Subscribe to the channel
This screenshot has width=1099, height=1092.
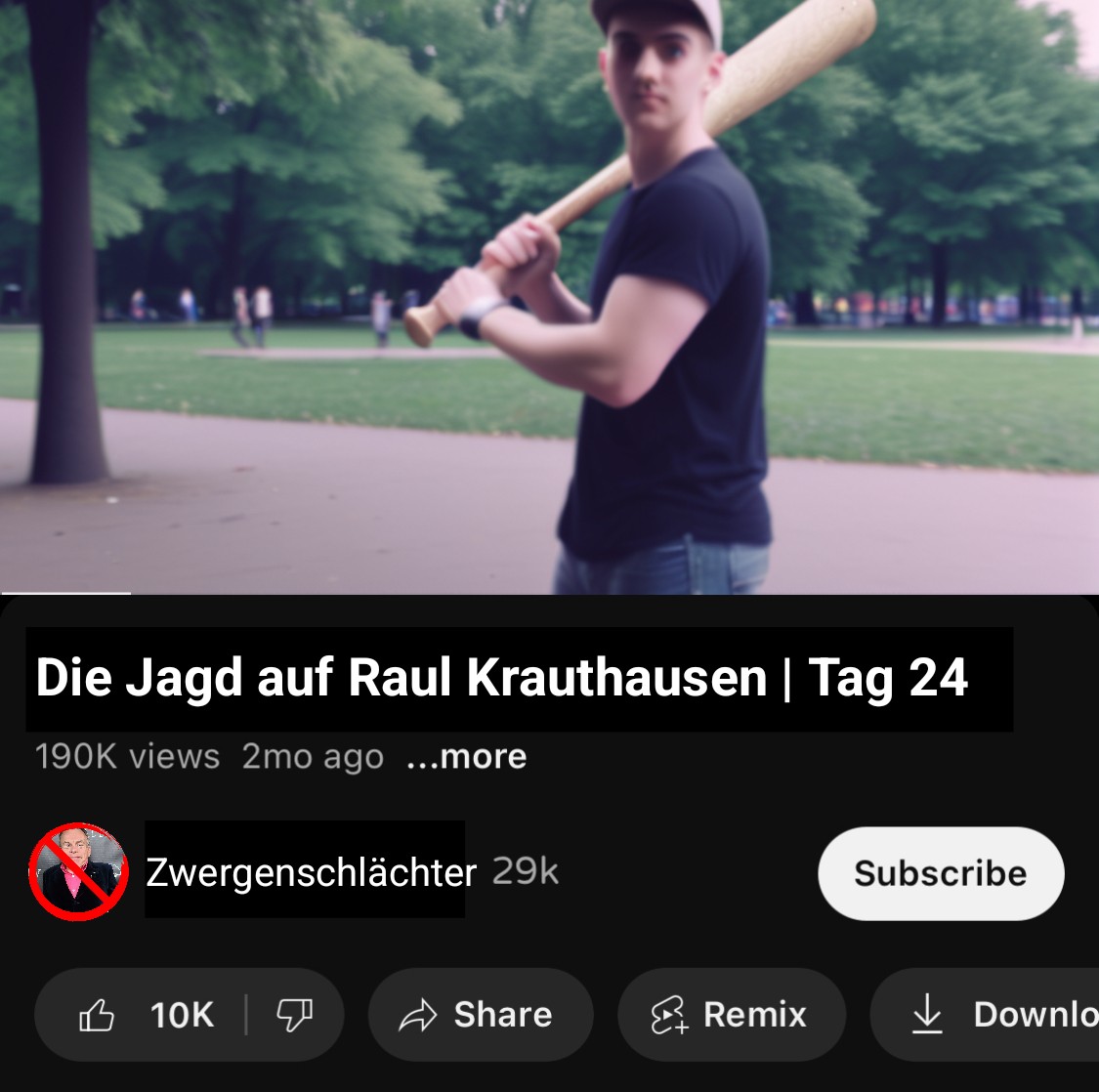tap(940, 873)
